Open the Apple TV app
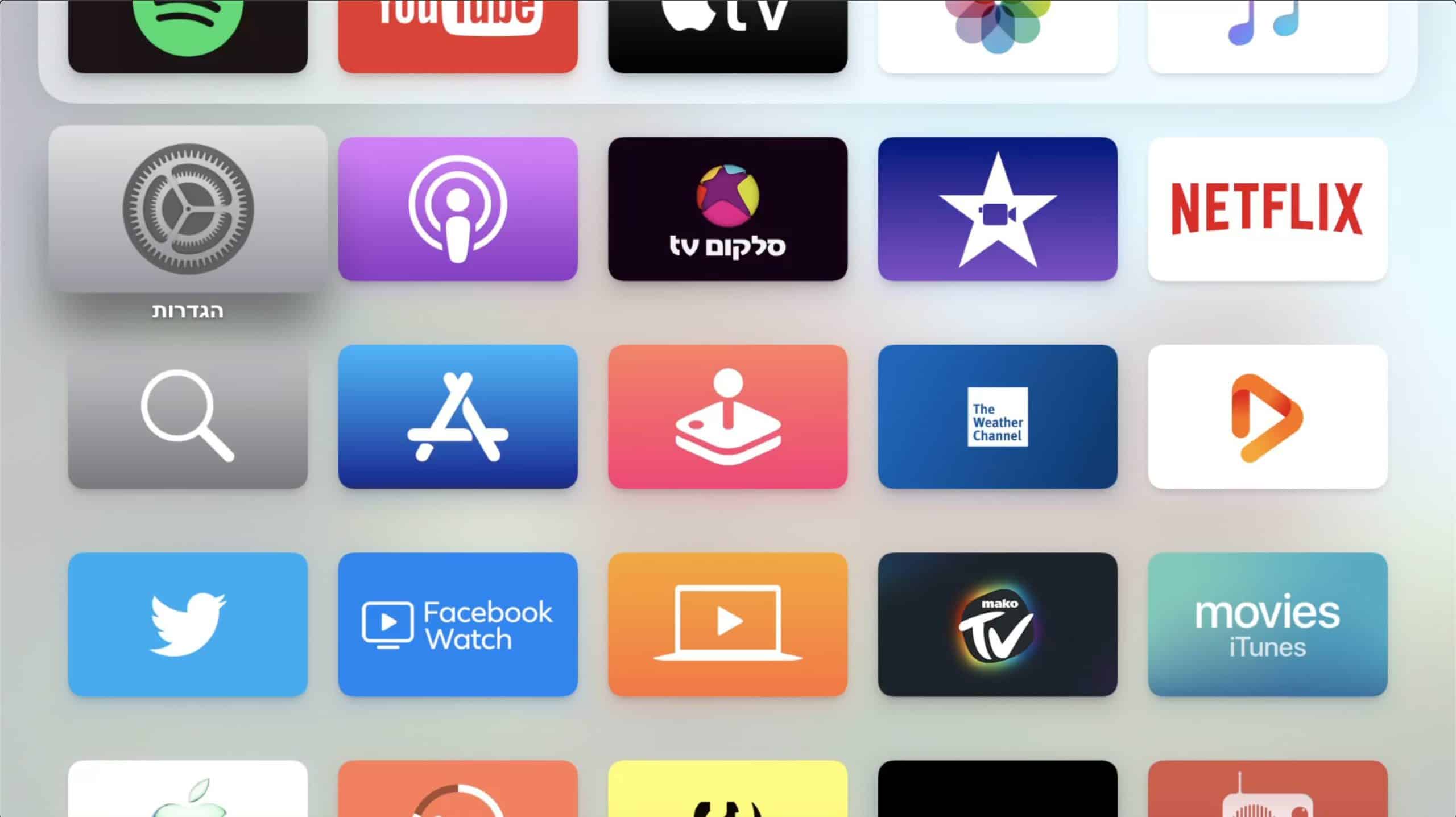Viewport: 1456px width, 817px height. pyautogui.click(x=727, y=34)
